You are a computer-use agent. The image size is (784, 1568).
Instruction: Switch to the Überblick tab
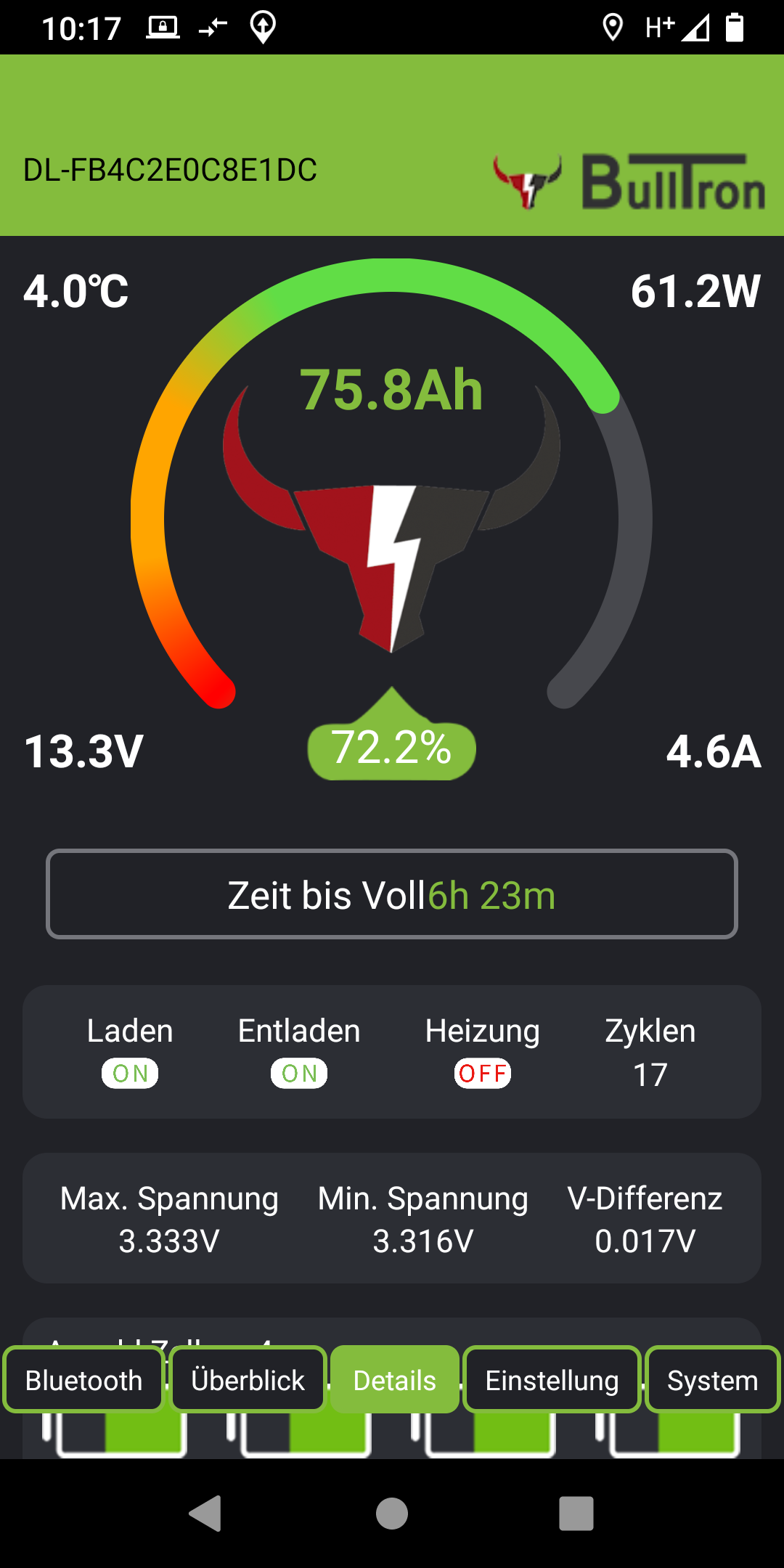[x=248, y=1379]
